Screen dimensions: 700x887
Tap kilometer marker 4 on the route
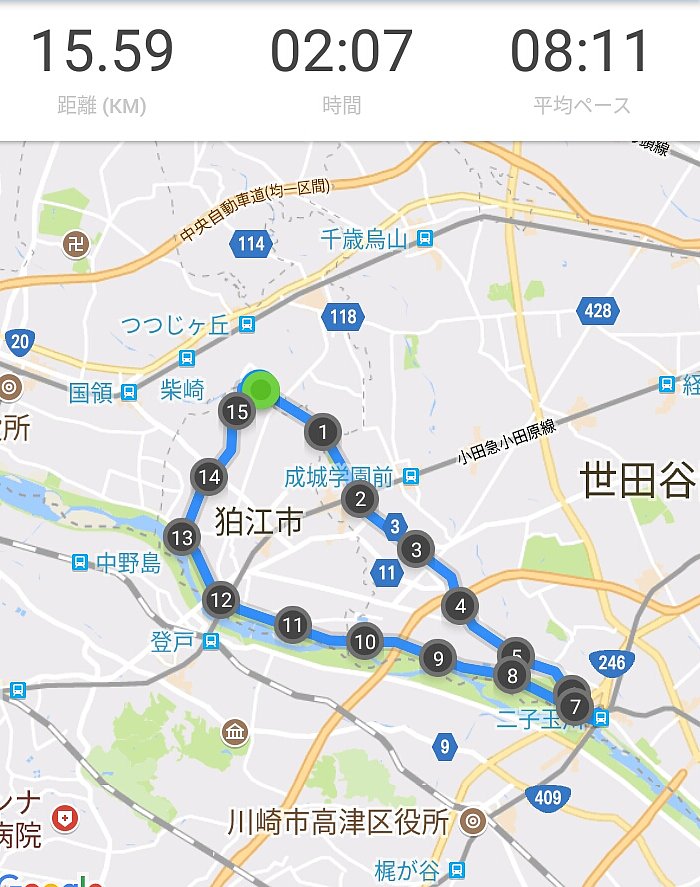pos(460,605)
